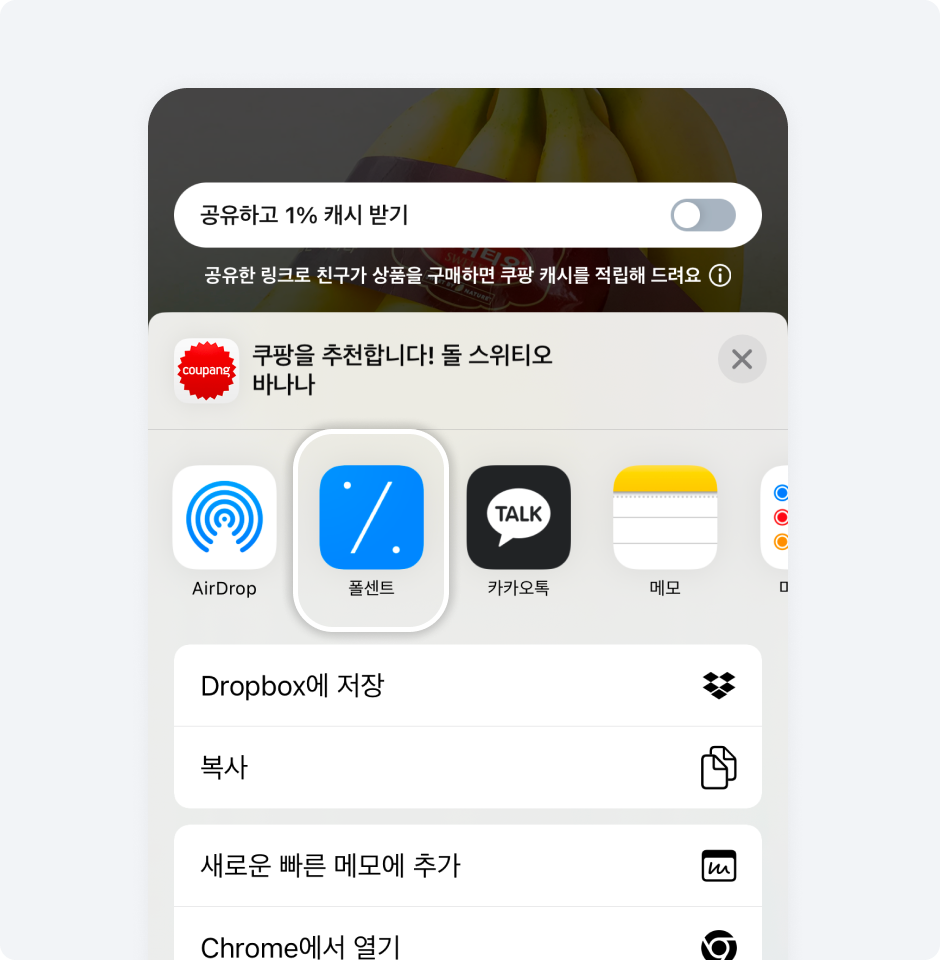This screenshot has height=960, width=940.
Task: Enable the 공유하고 1% 캐시 받기 switch
Action: pyautogui.click(x=703, y=215)
